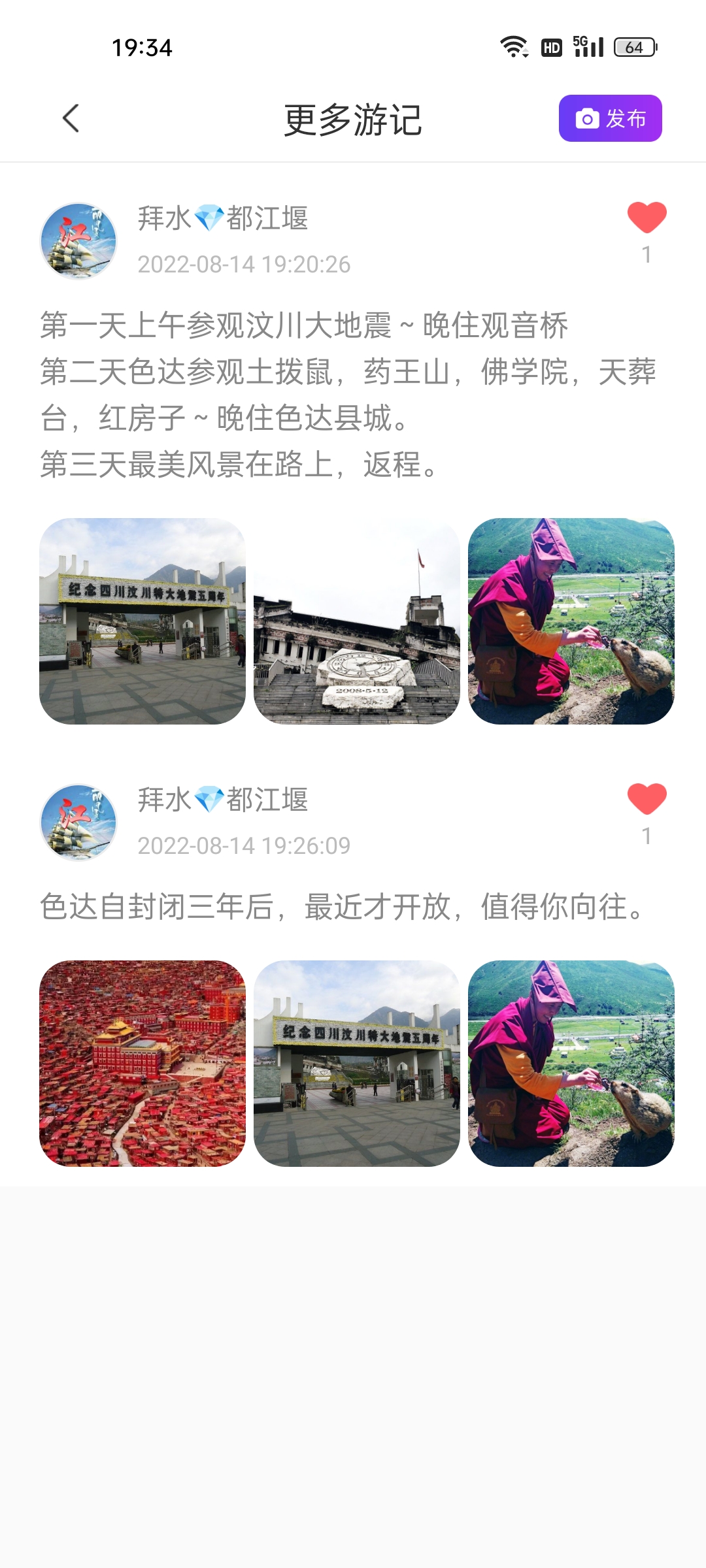The width and height of the screenshot is (706, 1568).
Task: Go back from 更多游记 page
Action: tap(71, 118)
